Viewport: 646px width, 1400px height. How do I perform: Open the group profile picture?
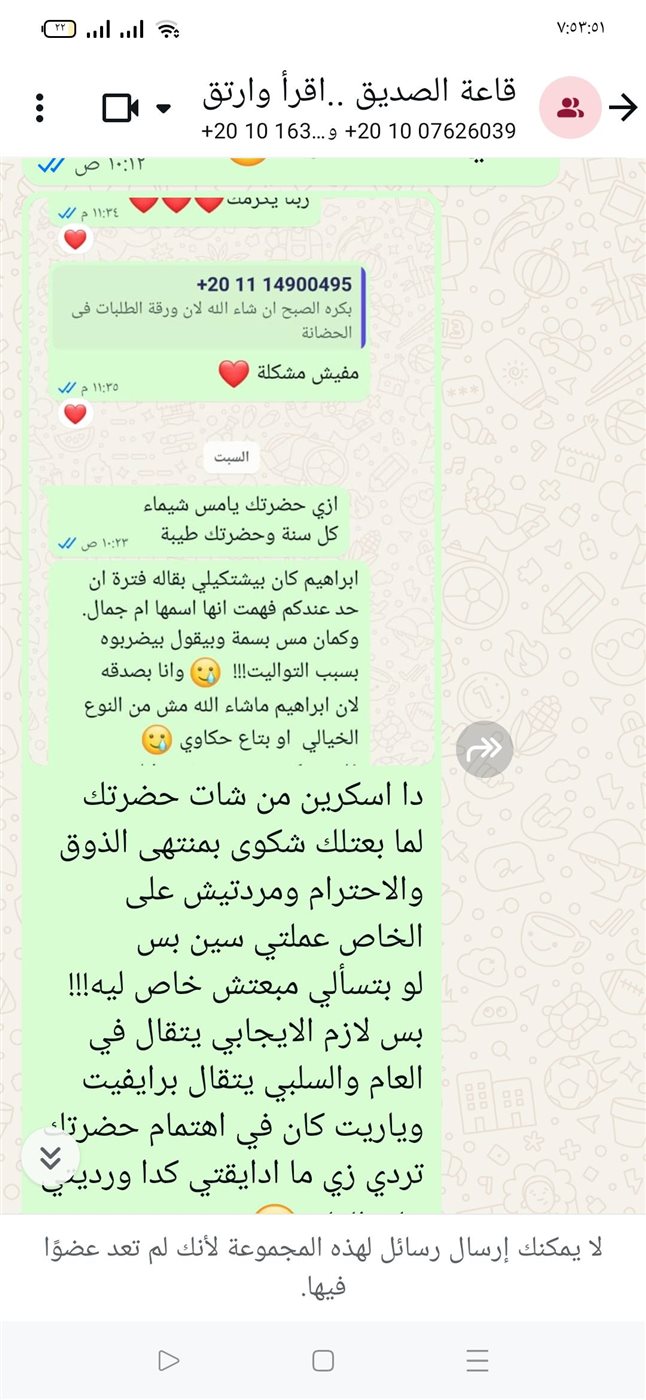coord(570,108)
